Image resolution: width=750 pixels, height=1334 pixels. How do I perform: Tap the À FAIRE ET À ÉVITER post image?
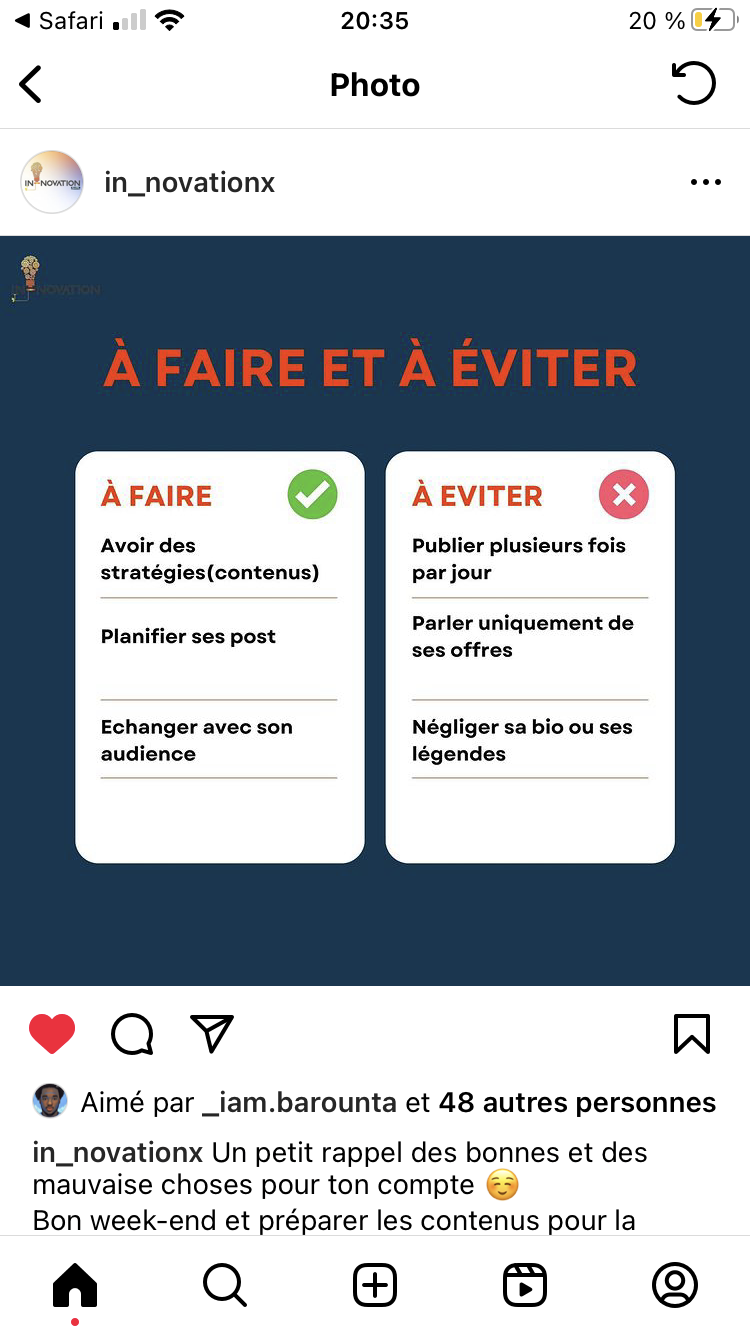(x=375, y=611)
